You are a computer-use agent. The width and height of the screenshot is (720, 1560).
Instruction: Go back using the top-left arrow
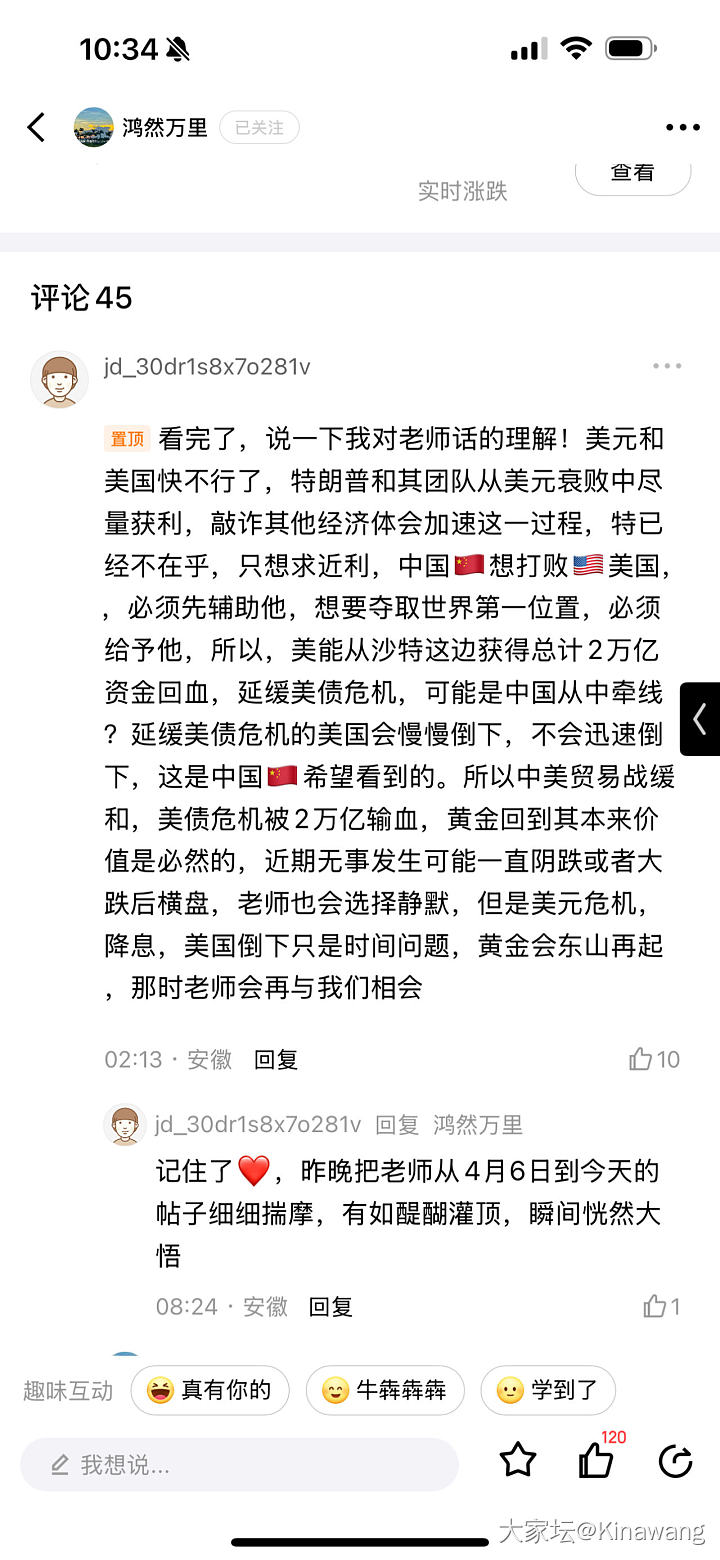click(x=36, y=127)
